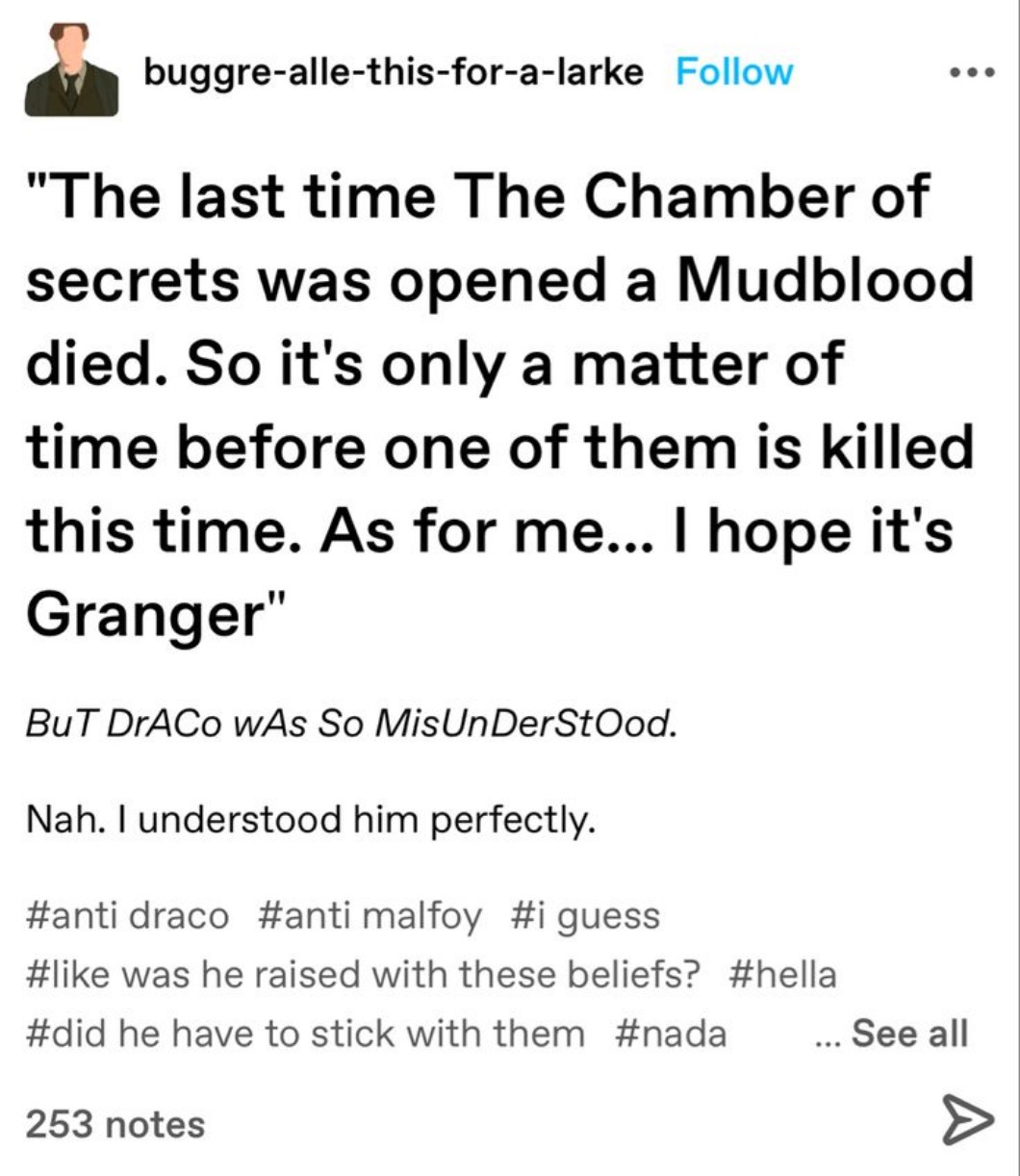Open buggre-alle-this-for-a-larke's avatar
This screenshot has height=1176, width=1020.
(x=71, y=70)
